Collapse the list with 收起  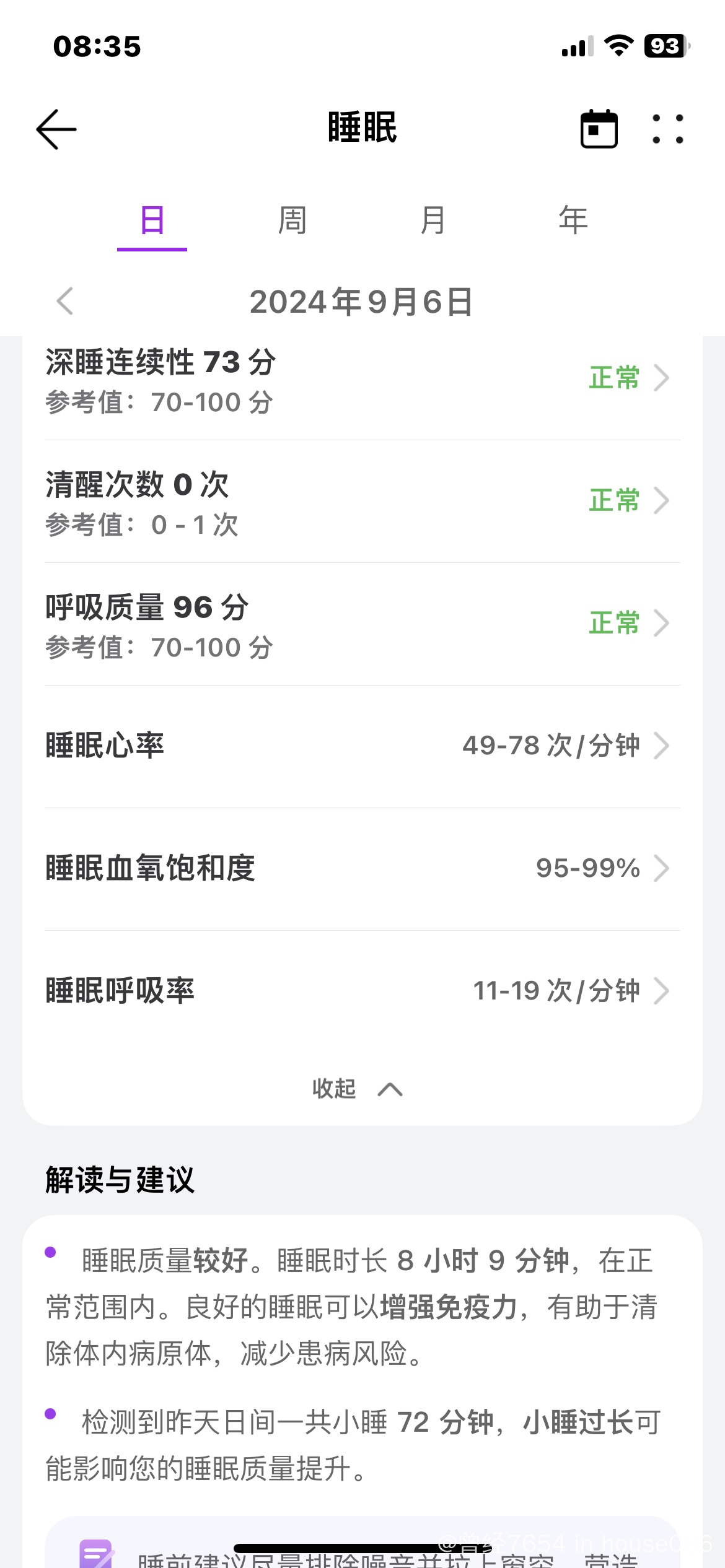click(x=358, y=1089)
